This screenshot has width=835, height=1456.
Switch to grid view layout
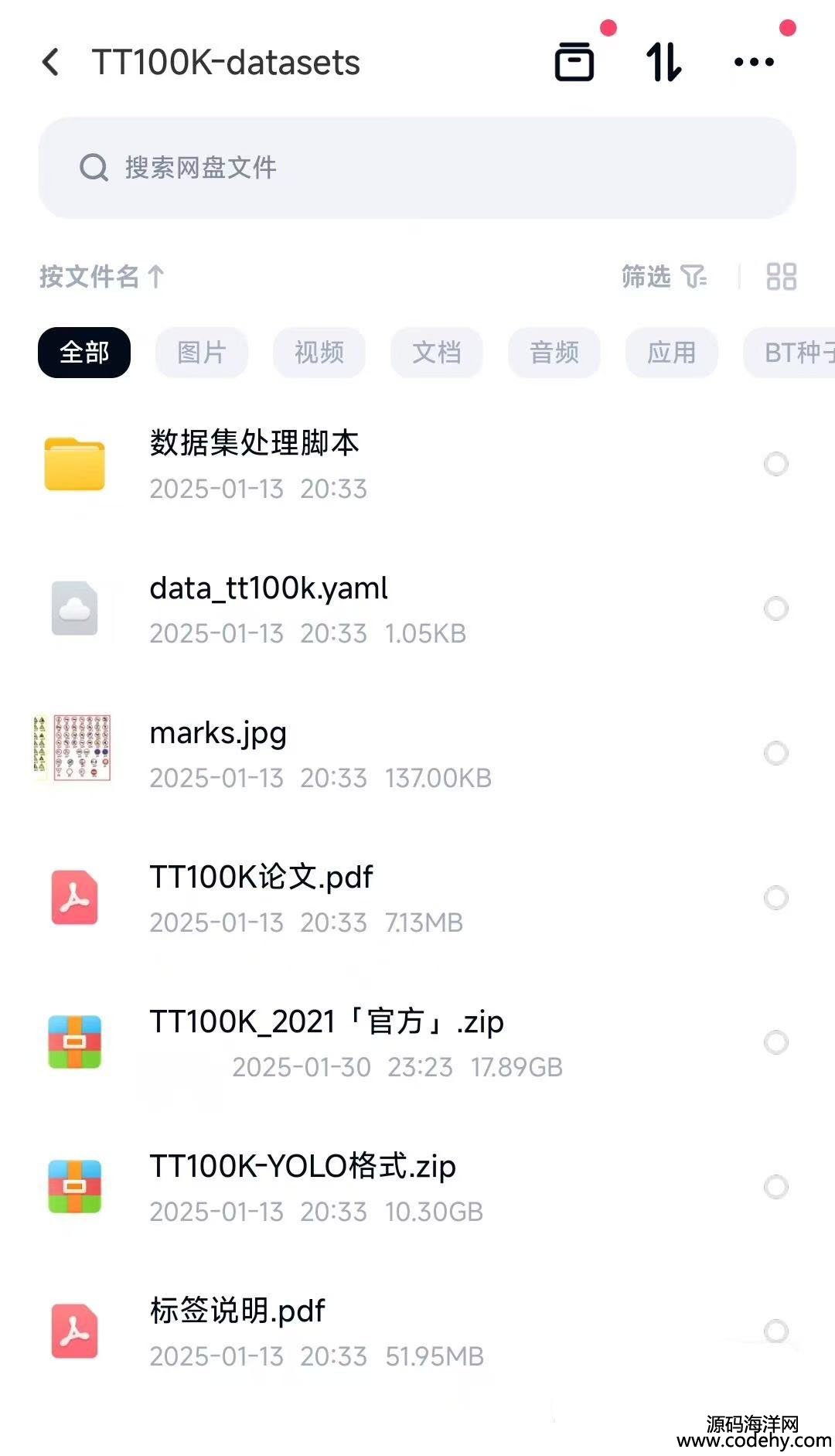click(781, 276)
